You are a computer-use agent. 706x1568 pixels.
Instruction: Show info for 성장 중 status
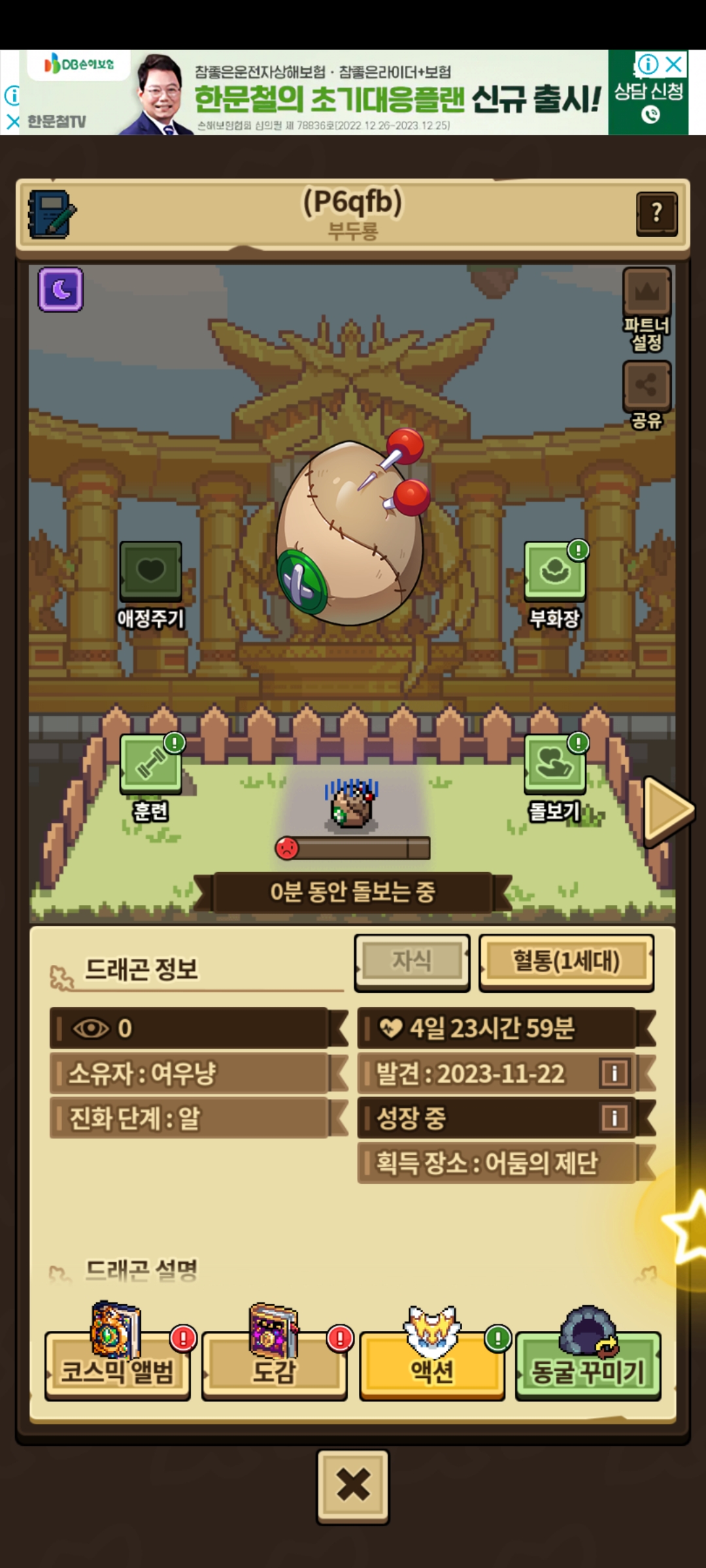tap(614, 1118)
